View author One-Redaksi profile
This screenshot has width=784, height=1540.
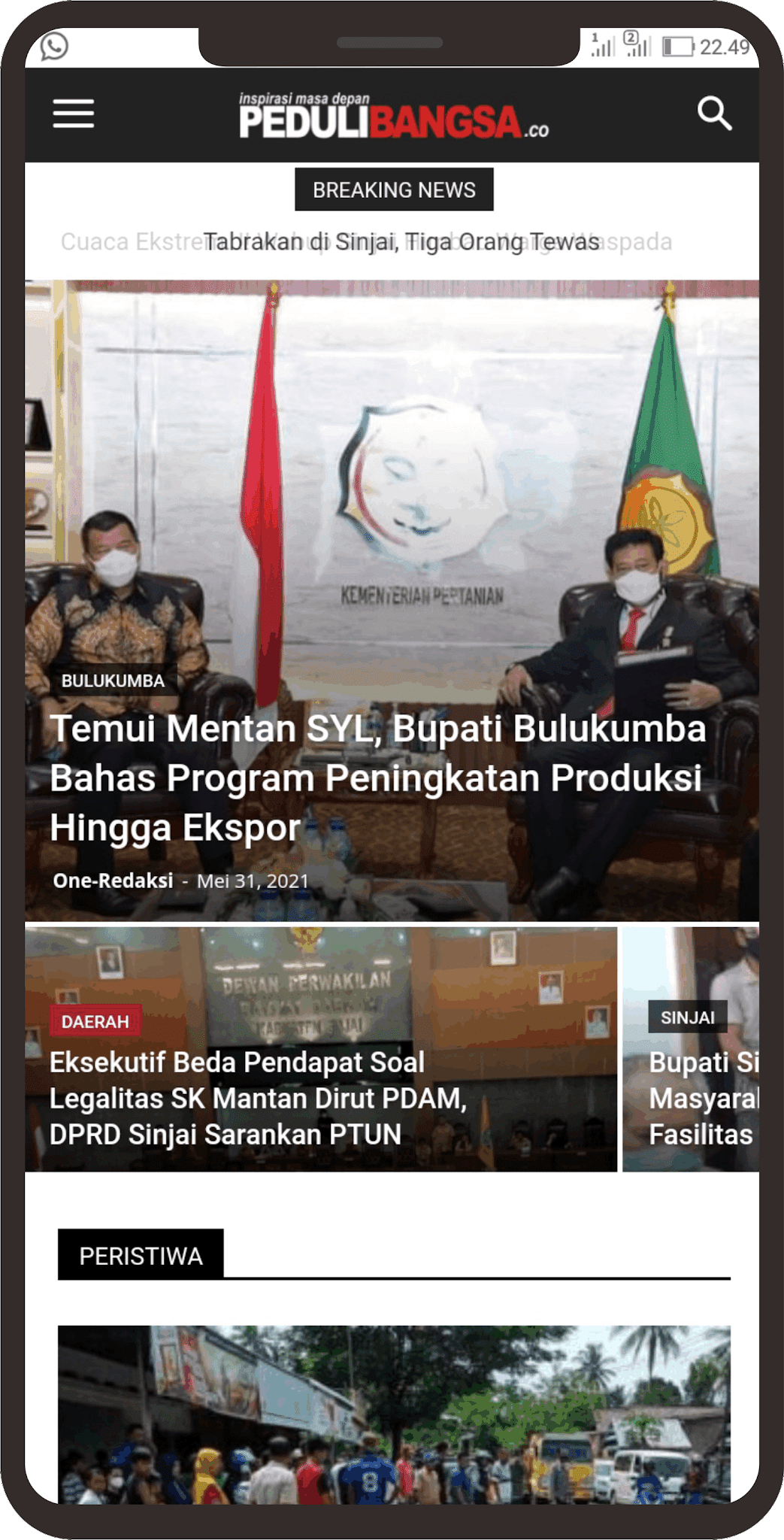coord(113,881)
